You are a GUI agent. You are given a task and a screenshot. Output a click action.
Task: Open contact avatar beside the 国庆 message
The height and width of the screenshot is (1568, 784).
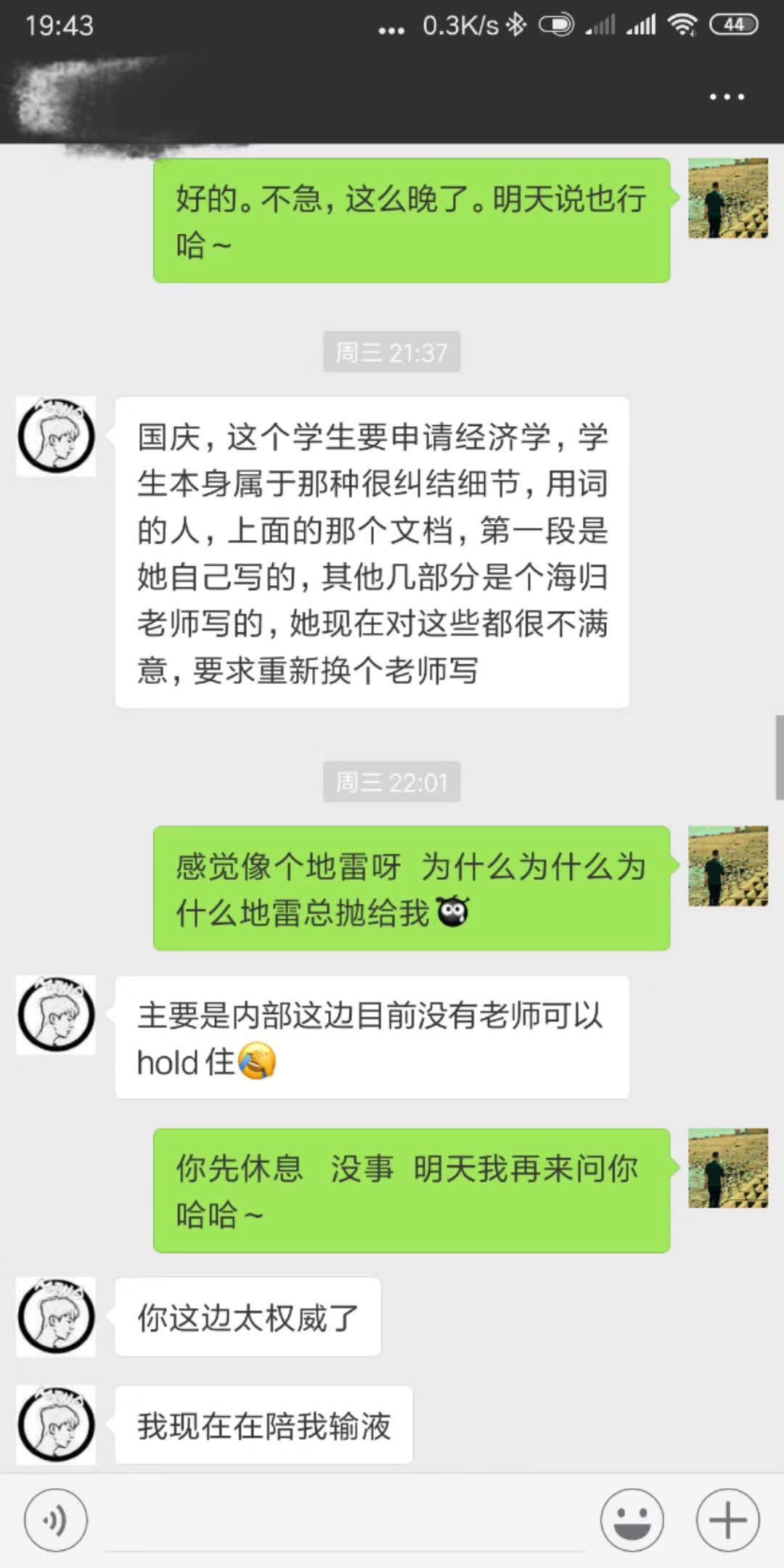tap(56, 436)
